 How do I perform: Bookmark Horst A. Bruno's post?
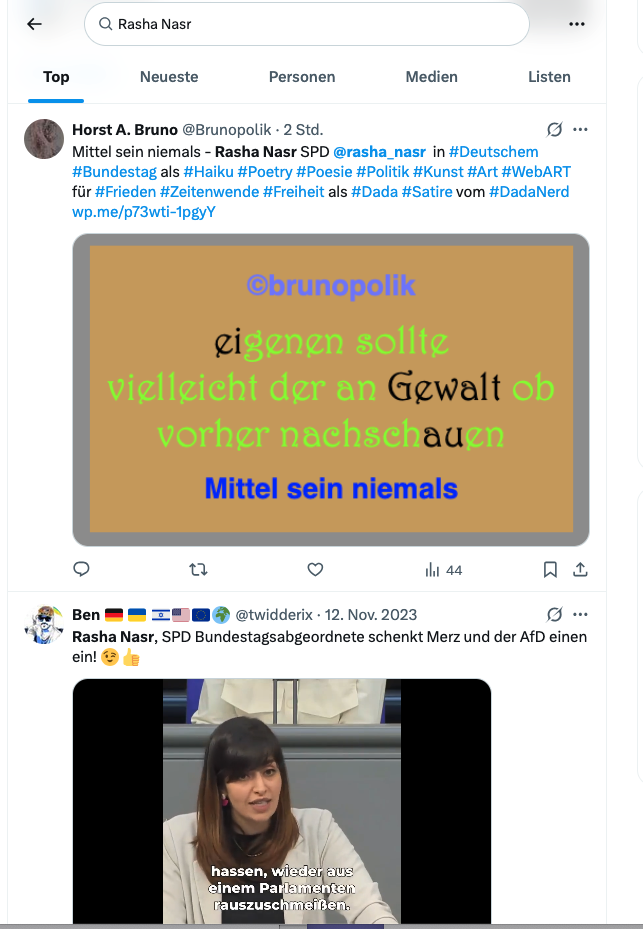[x=550, y=570]
